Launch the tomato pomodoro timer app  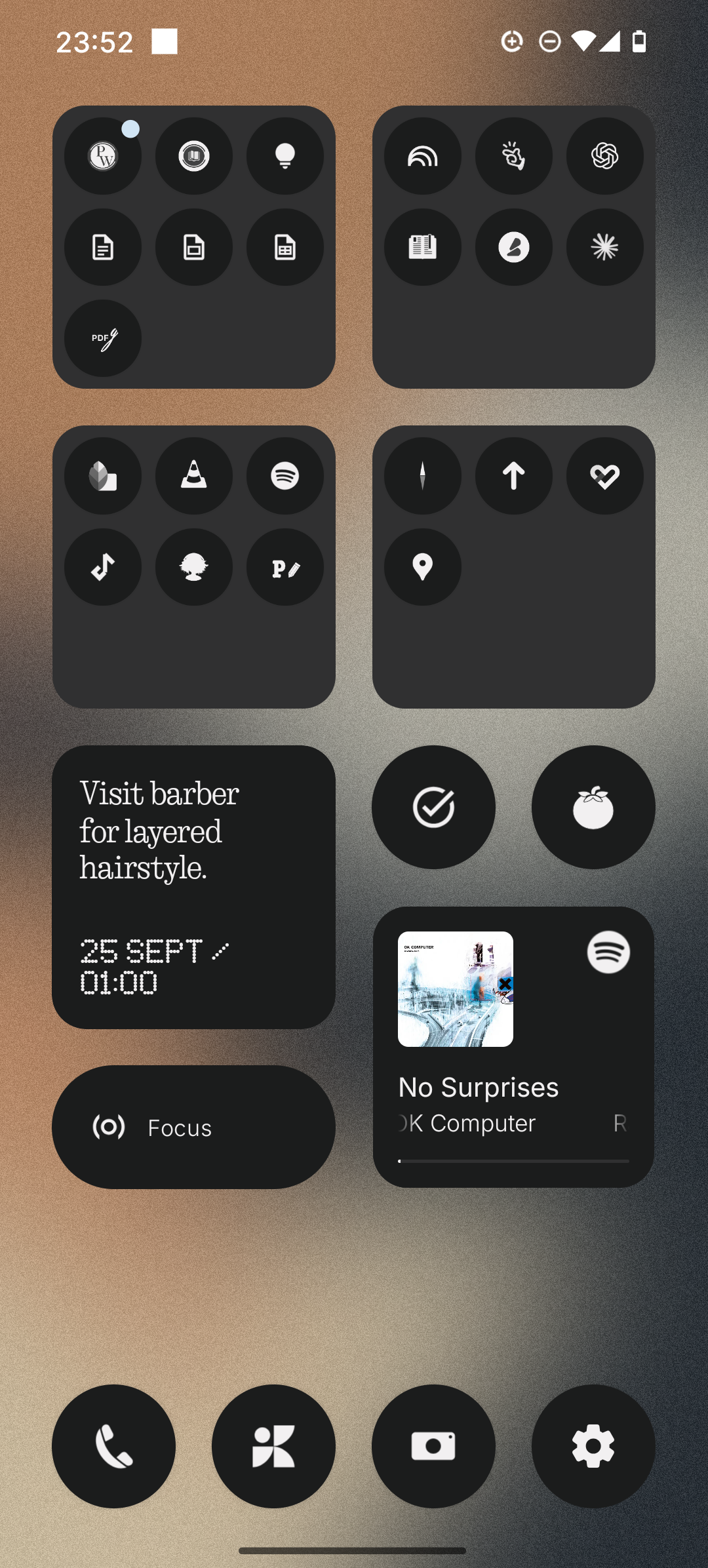pyautogui.click(x=593, y=807)
